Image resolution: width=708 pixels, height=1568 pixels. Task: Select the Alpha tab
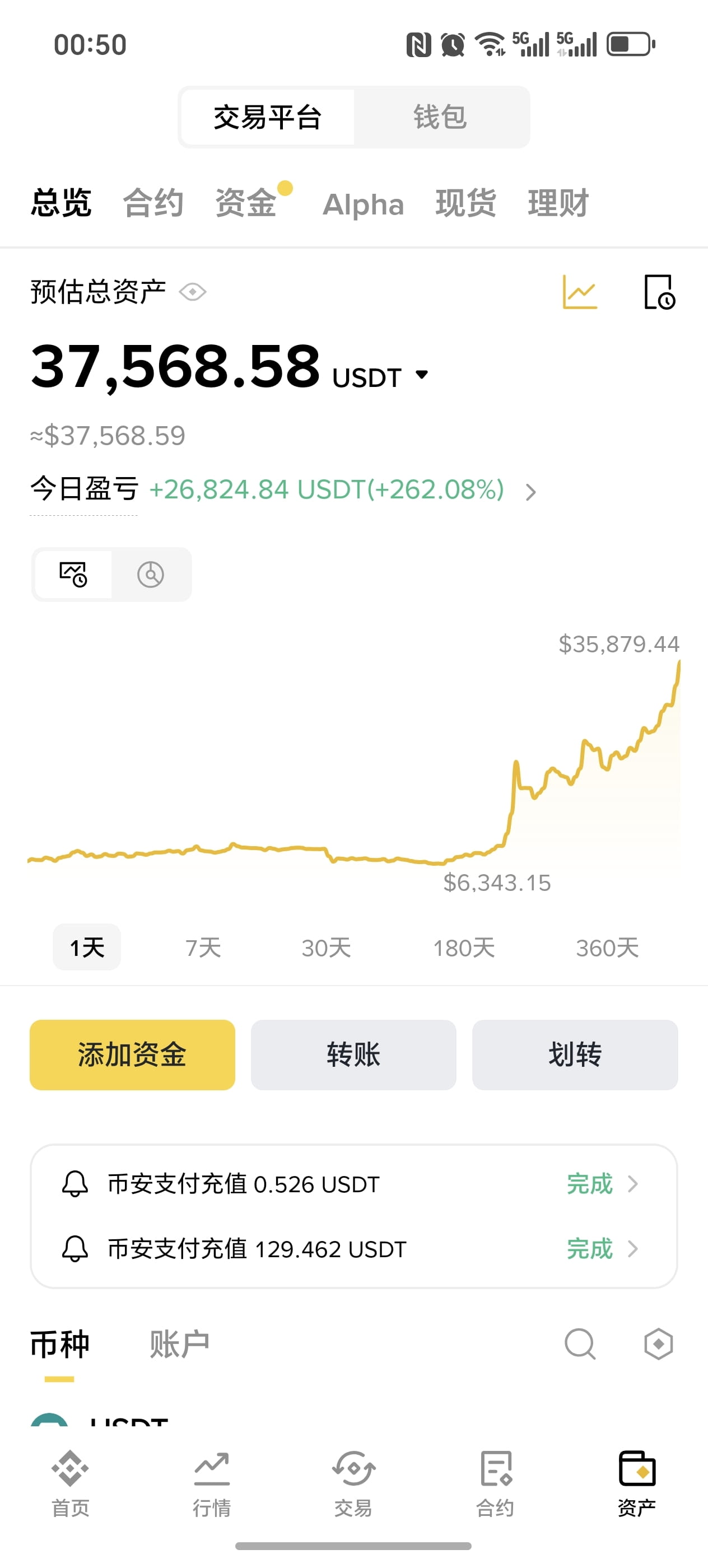[364, 204]
